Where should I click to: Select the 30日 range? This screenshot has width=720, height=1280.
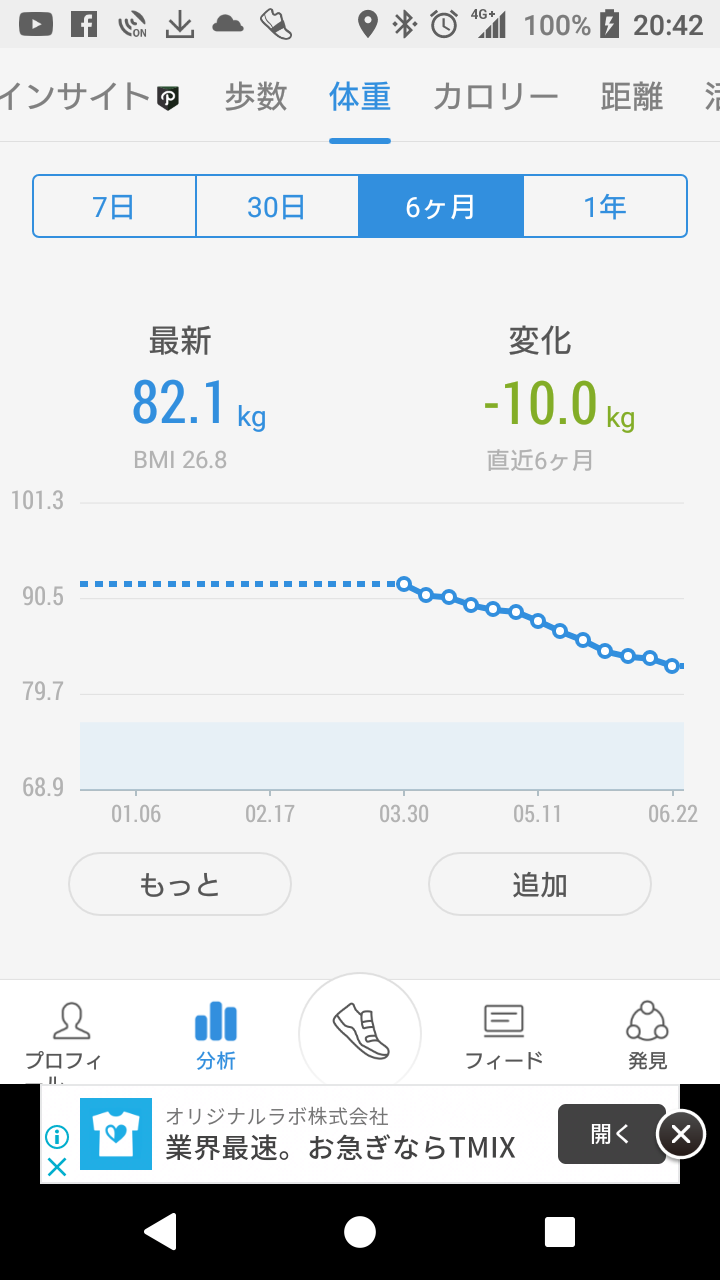pyautogui.click(x=277, y=207)
